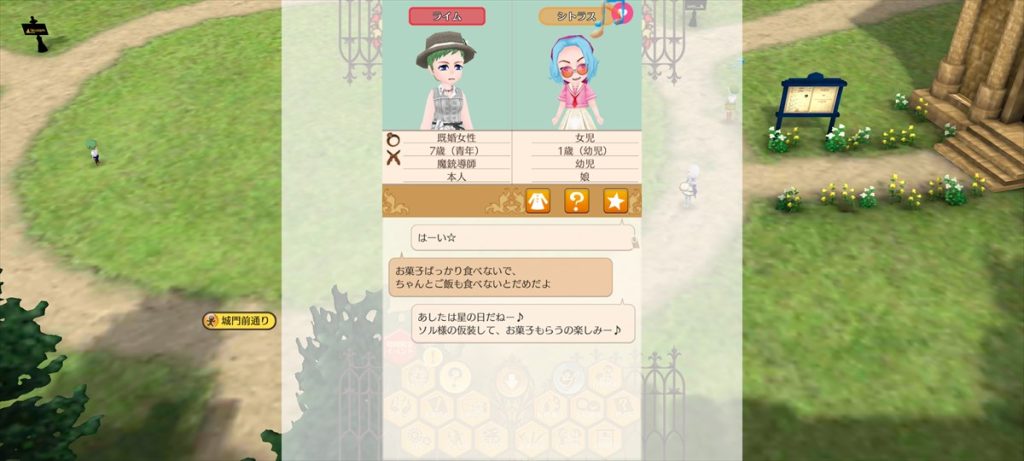Tap the orange question mark help icon
The width and height of the screenshot is (1024, 461).
576,201
